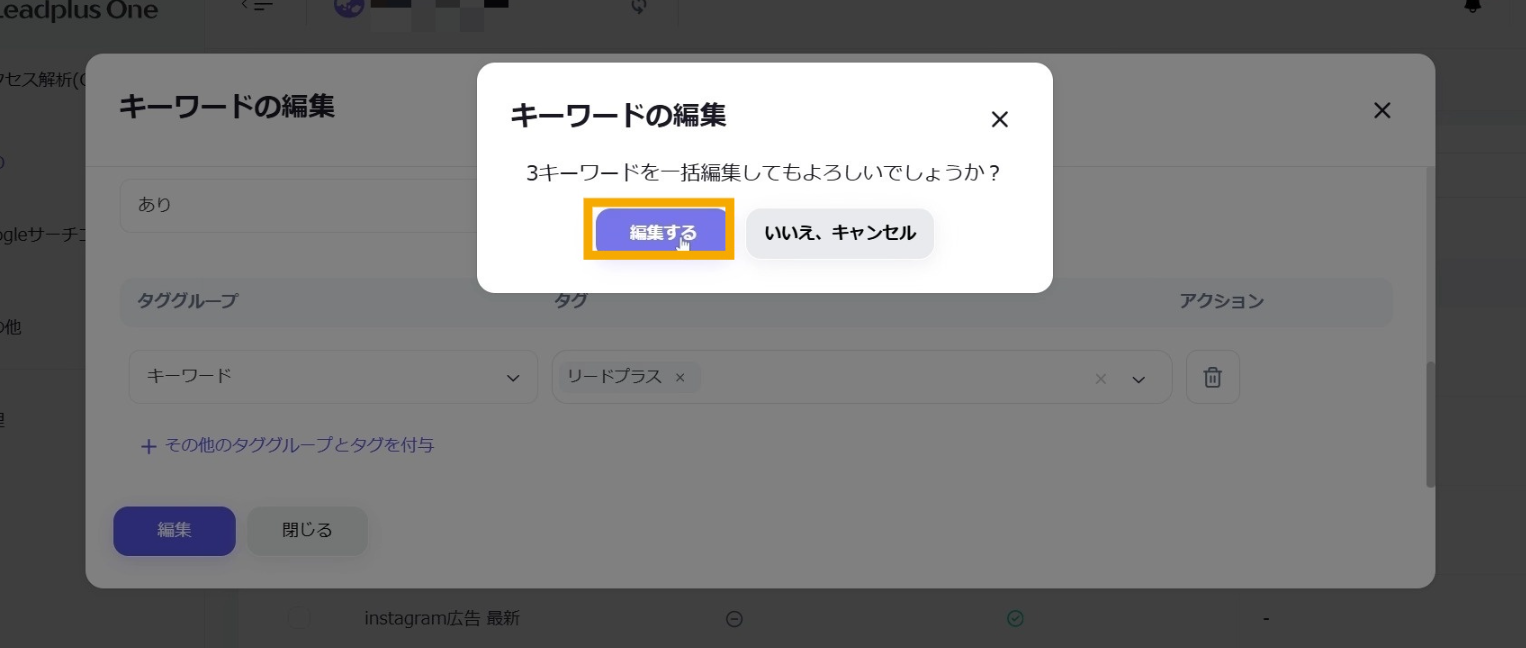Tap the 編集 button at bottom

[x=174, y=531]
